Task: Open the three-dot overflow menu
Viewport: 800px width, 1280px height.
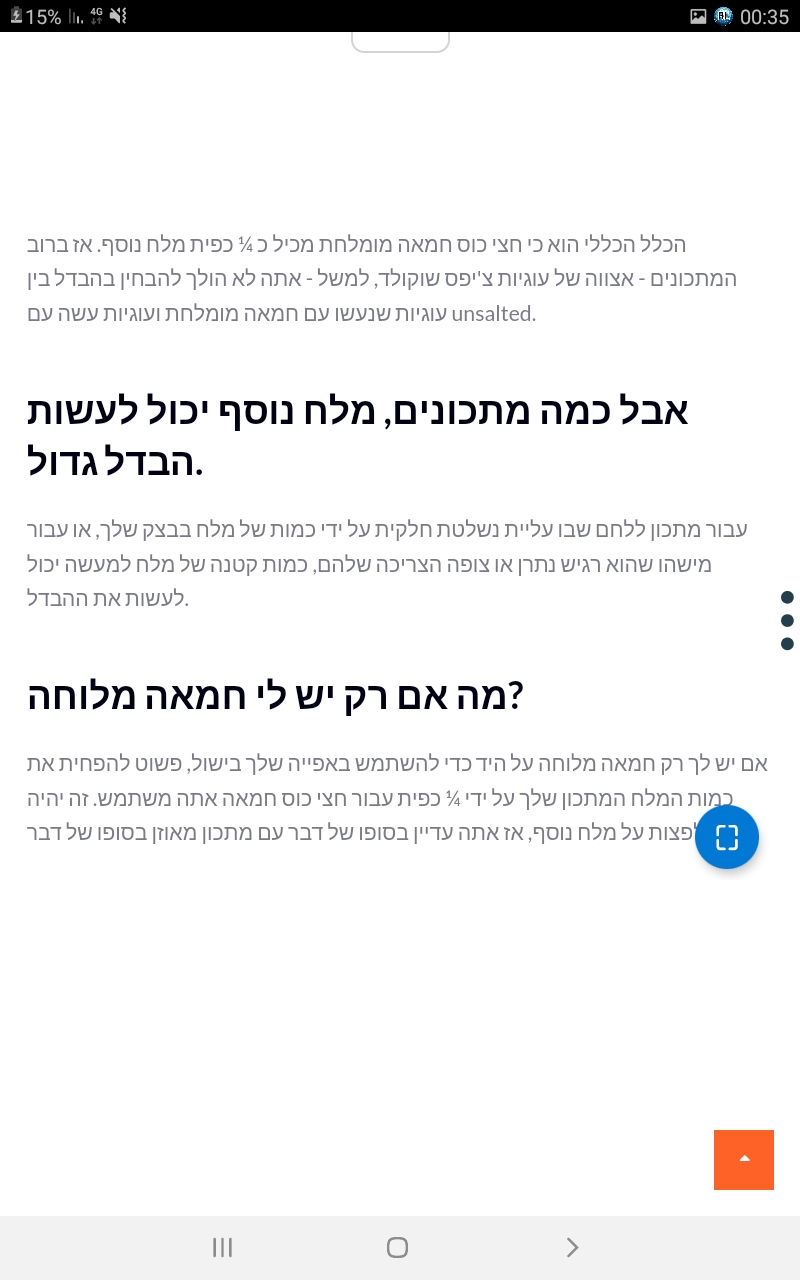Action: tap(787, 621)
